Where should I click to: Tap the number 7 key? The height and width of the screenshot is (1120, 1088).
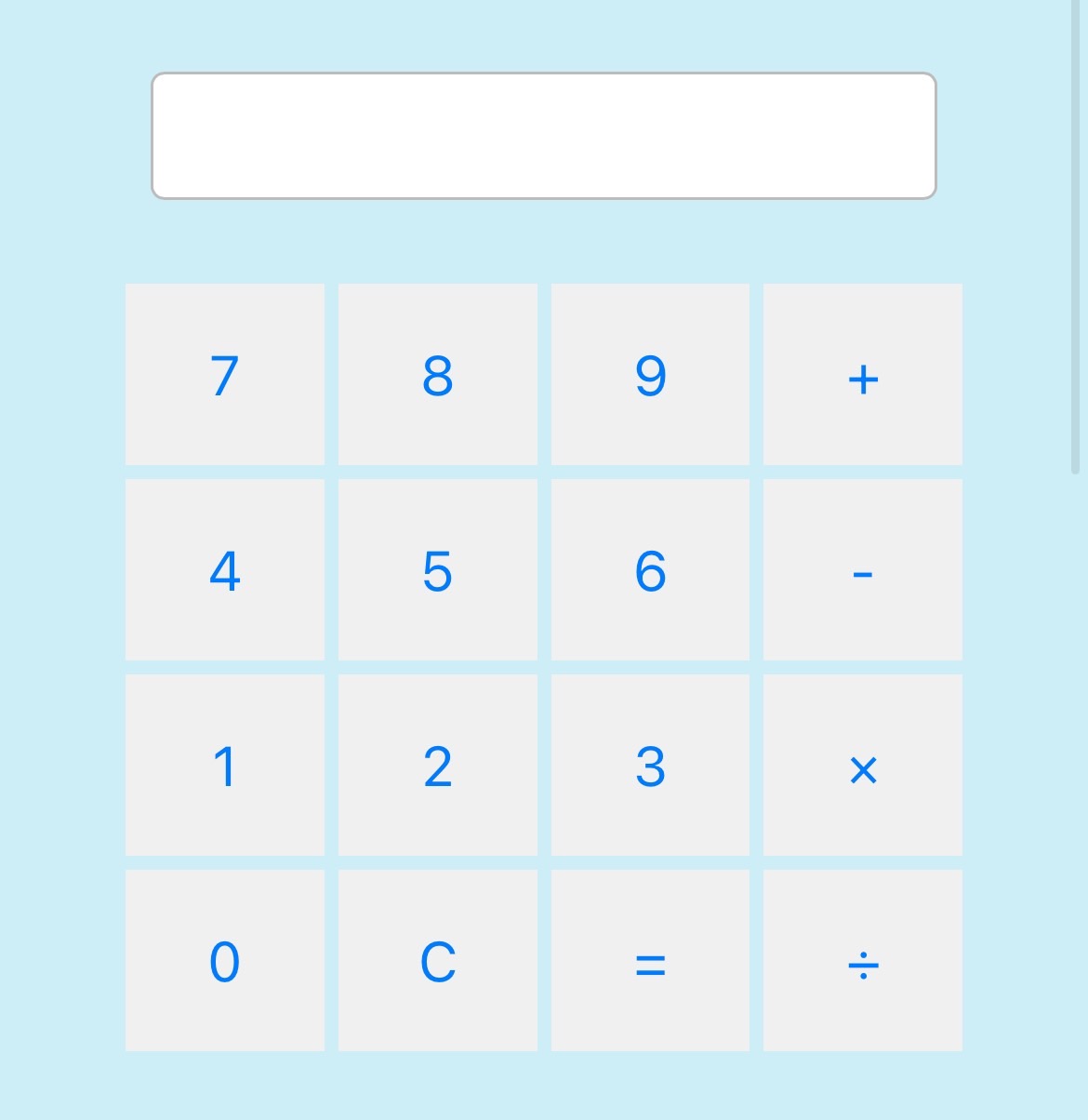(x=225, y=375)
